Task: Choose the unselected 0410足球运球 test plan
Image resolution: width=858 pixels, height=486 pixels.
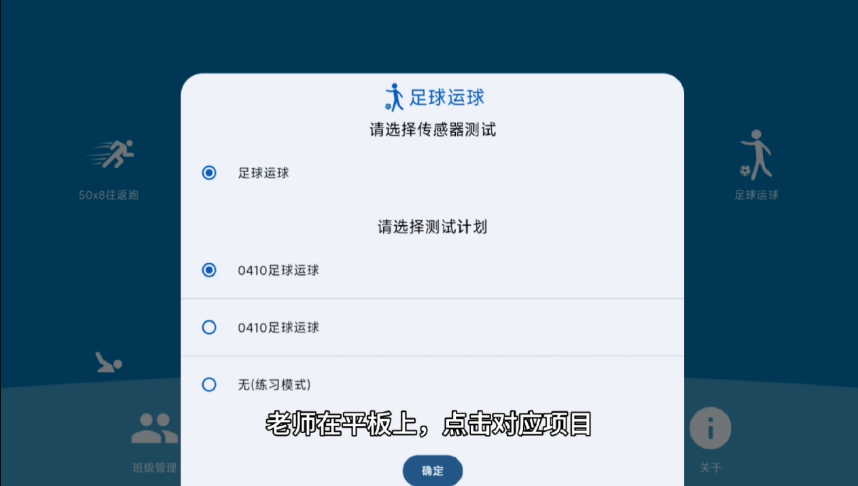Action: pyautogui.click(x=209, y=327)
